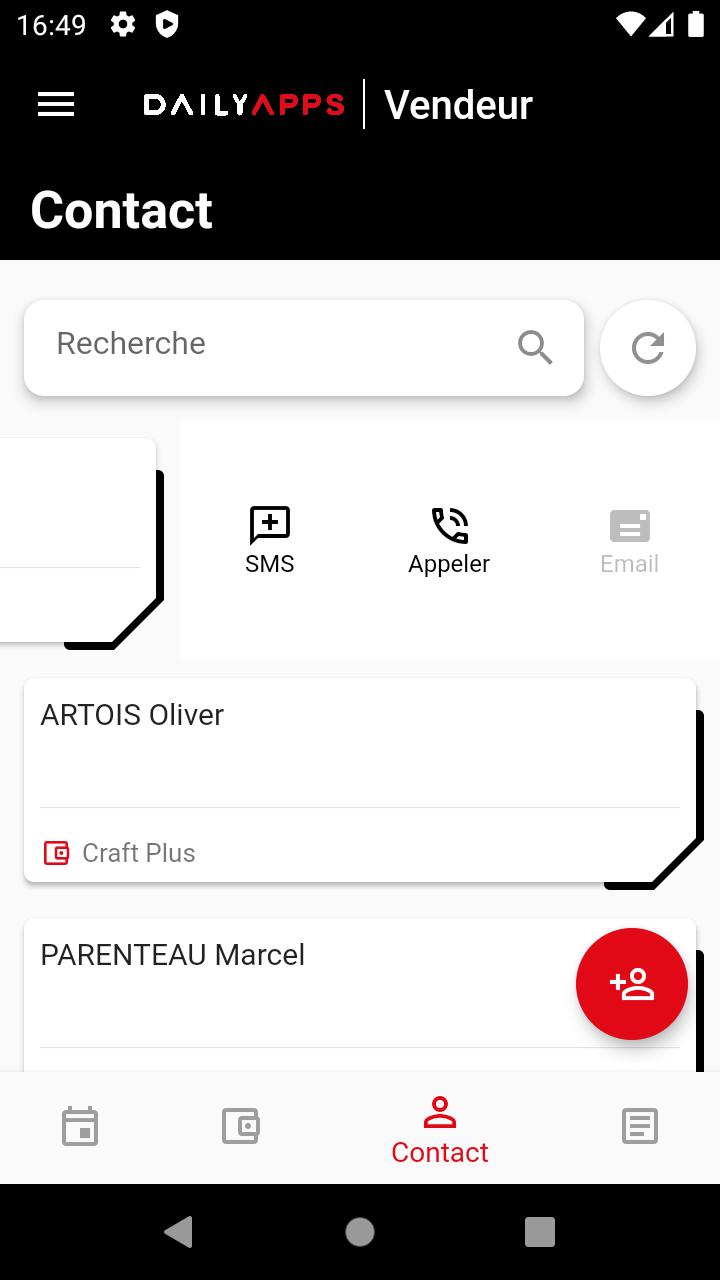The height and width of the screenshot is (1280, 720).
Task: Switch to the wallet tab
Action: (240, 1126)
